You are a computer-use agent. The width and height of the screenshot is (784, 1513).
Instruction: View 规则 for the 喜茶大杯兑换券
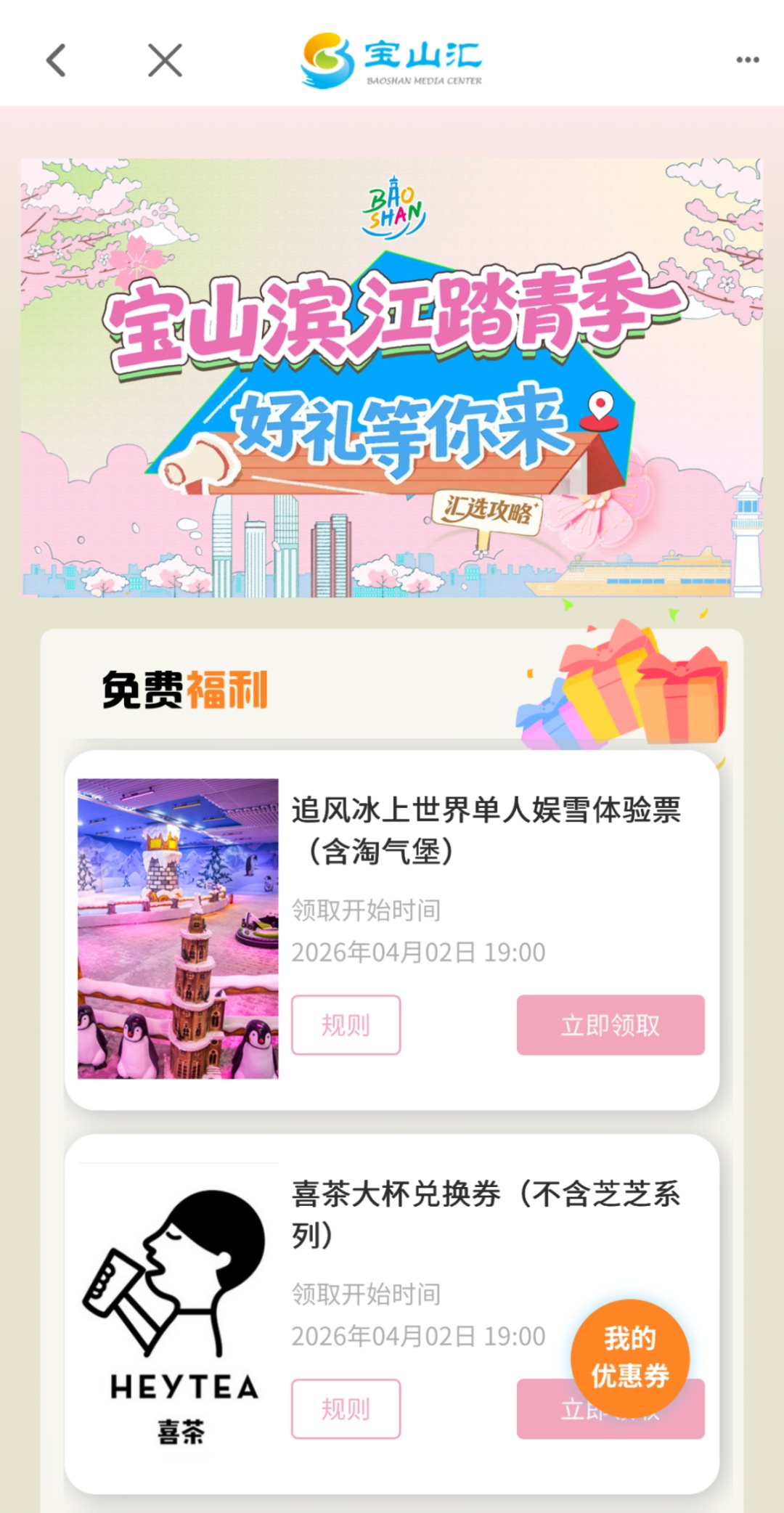pos(346,1408)
